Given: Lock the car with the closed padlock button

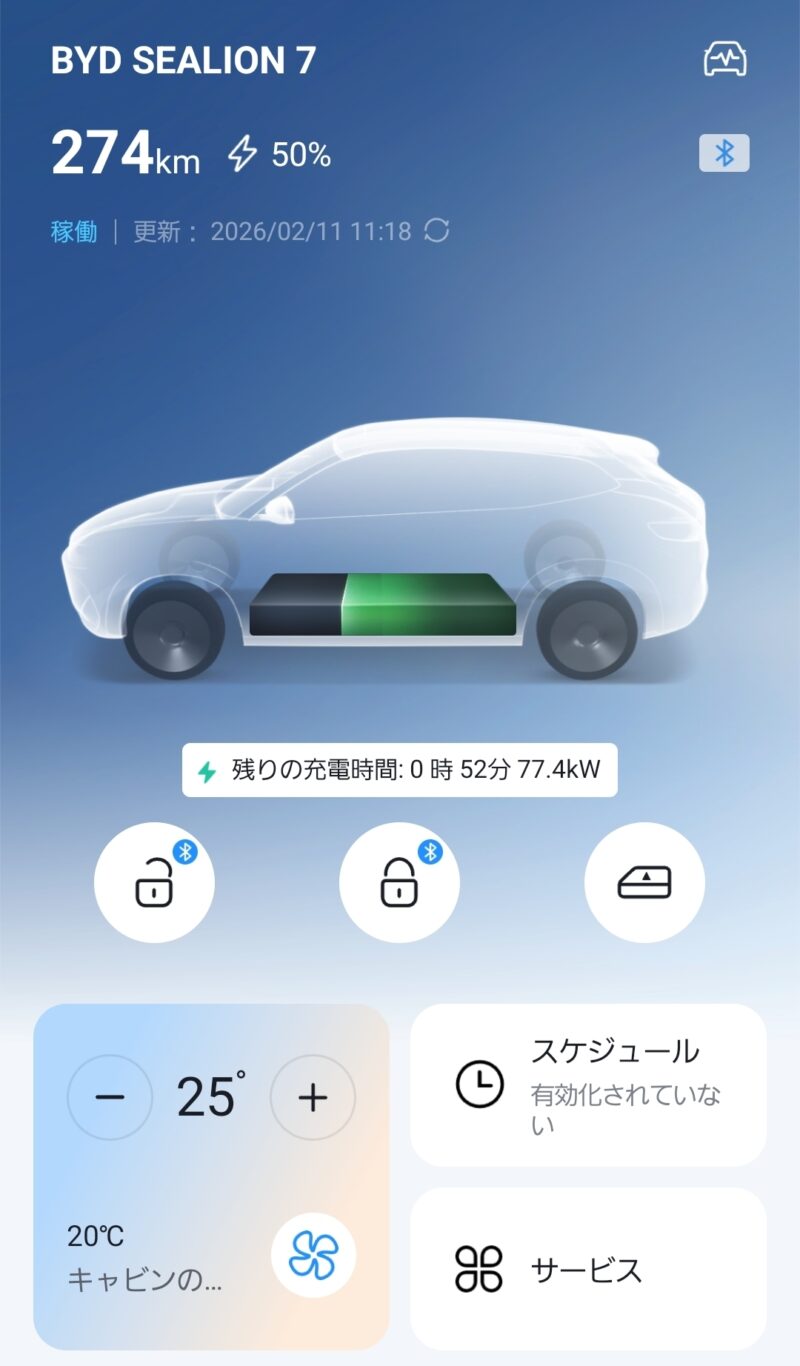Looking at the screenshot, I should pyautogui.click(x=399, y=883).
